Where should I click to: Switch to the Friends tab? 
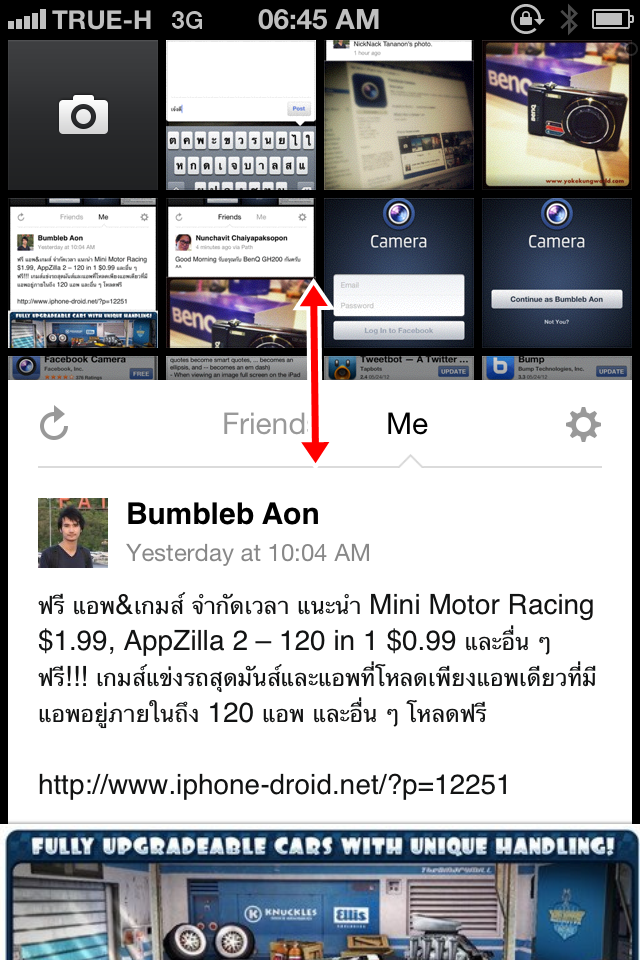click(264, 424)
